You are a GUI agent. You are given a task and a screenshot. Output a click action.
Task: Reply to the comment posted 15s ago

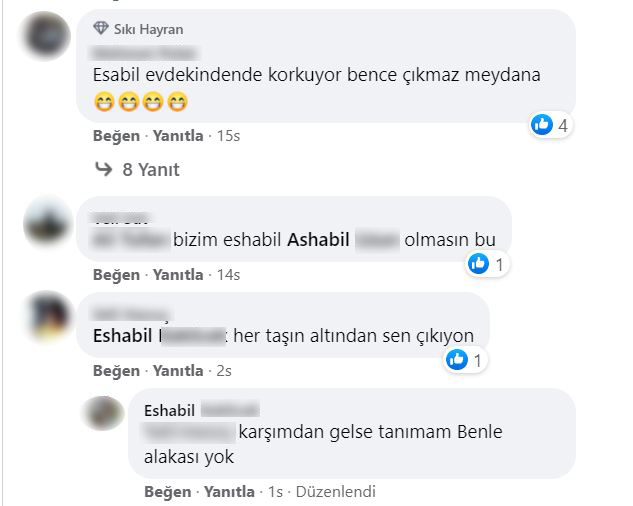click(x=178, y=135)
